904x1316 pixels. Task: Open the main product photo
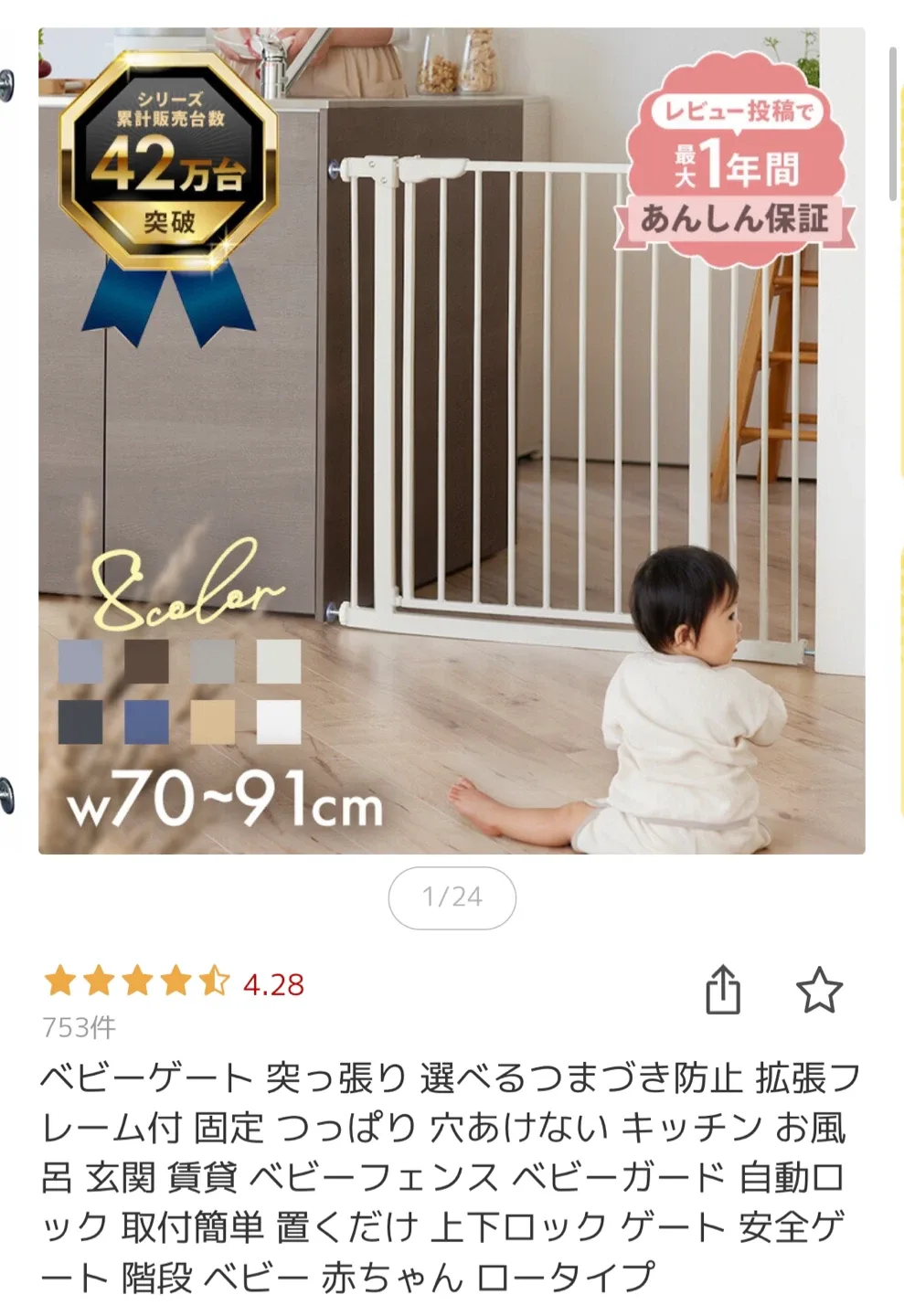[452, 440]
